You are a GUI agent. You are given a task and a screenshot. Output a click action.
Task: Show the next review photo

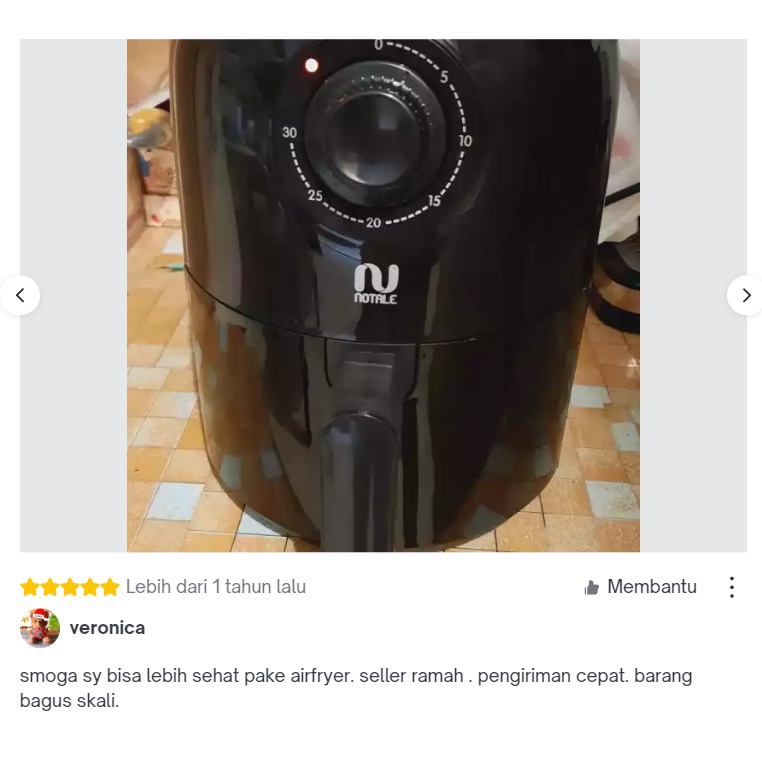click(744, 296)
